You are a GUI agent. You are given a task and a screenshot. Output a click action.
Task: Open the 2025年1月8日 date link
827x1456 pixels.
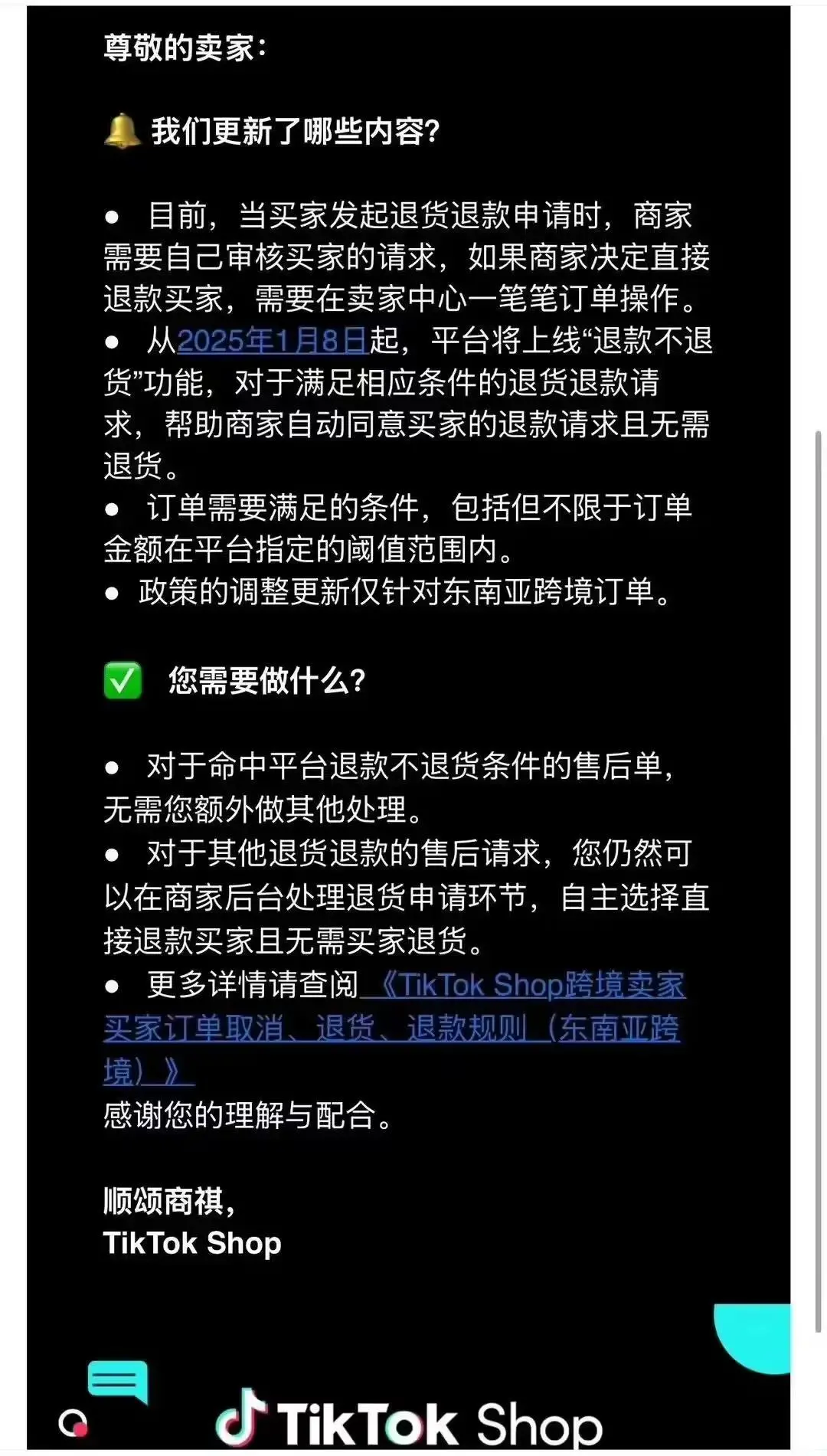click(x=273, y=341)
